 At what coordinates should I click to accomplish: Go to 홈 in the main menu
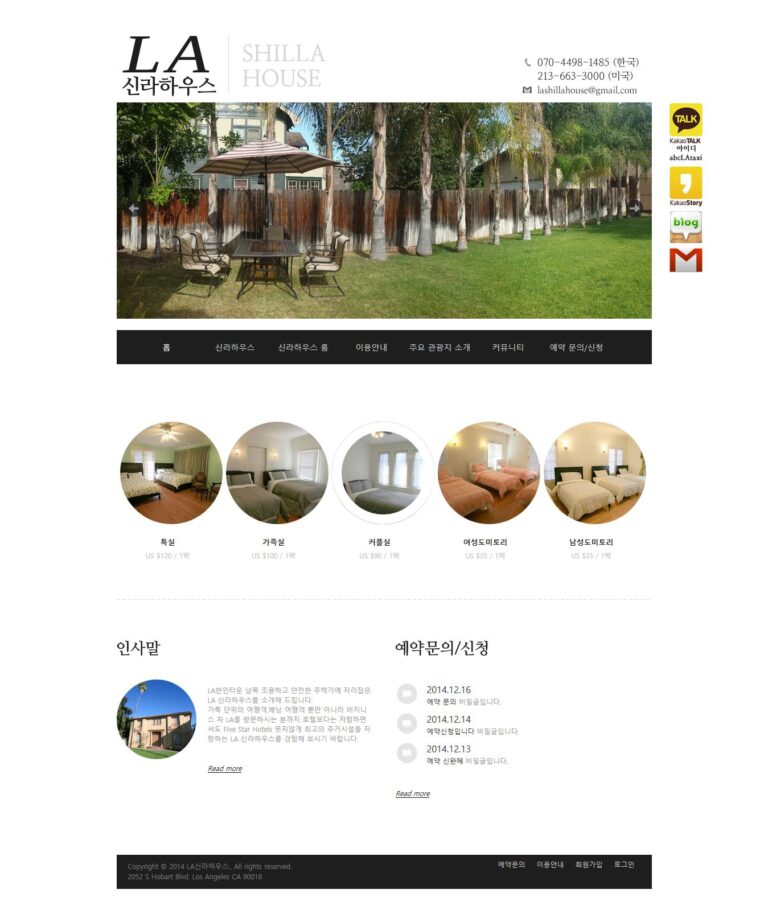[x=166, y=347]
